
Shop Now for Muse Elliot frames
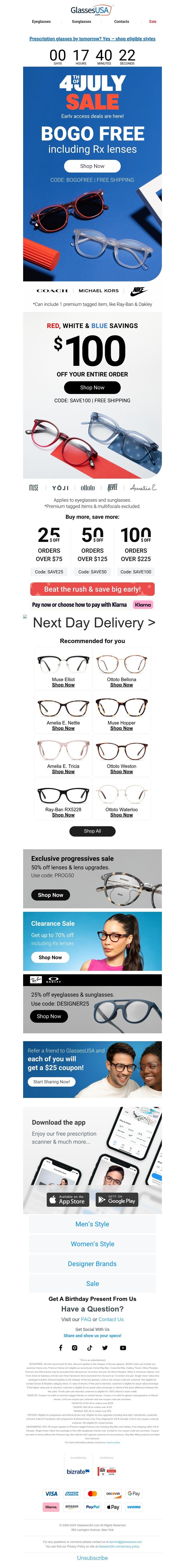click(x=63, y=685)
